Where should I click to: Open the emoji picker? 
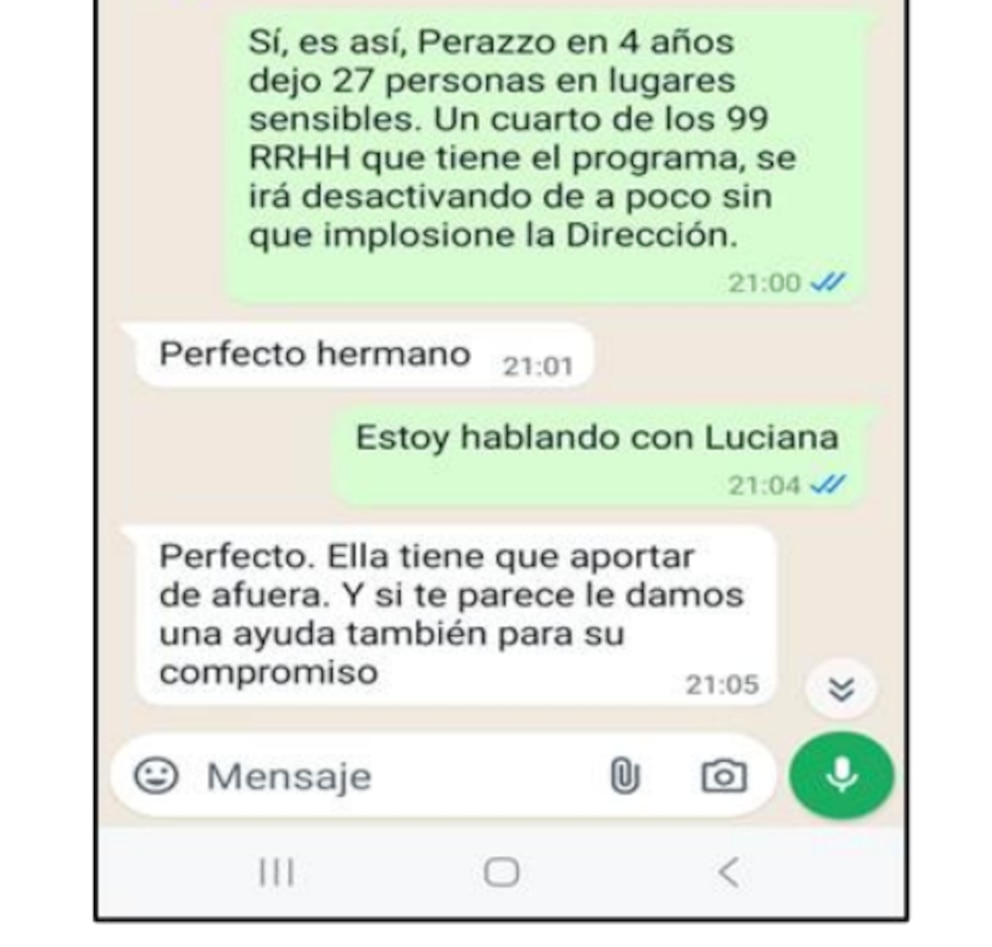156,776
